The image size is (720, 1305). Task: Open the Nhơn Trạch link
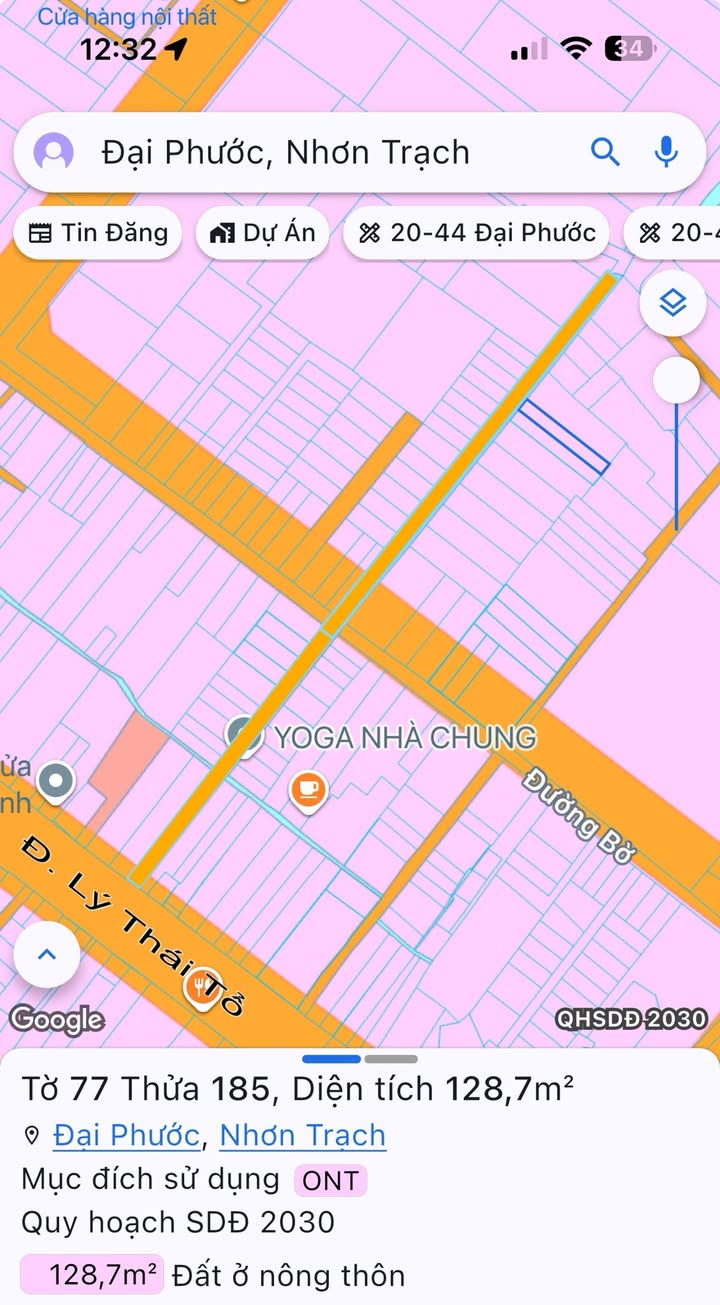click(302, 1135)
